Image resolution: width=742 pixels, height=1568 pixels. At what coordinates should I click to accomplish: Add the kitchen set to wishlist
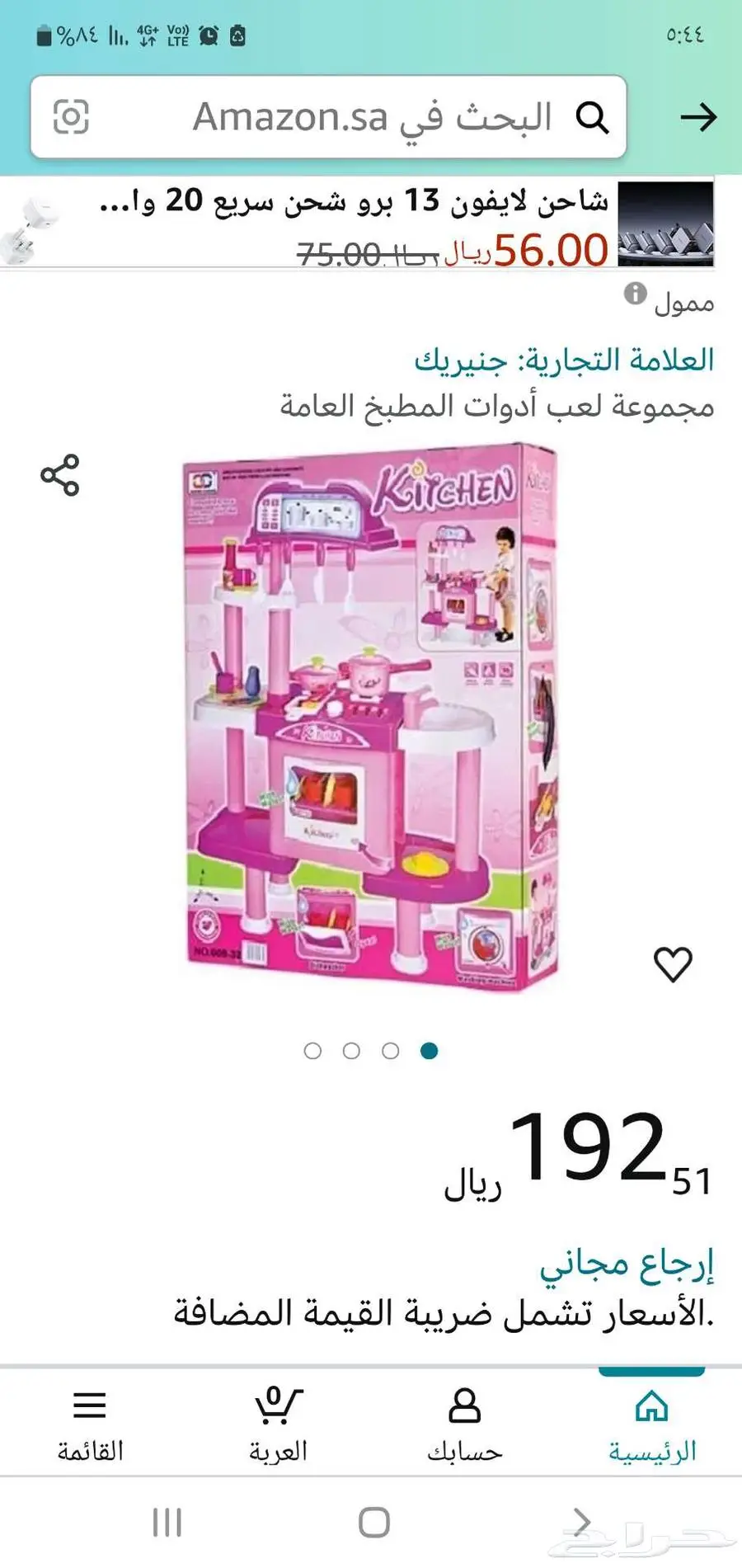click(673, 963)
